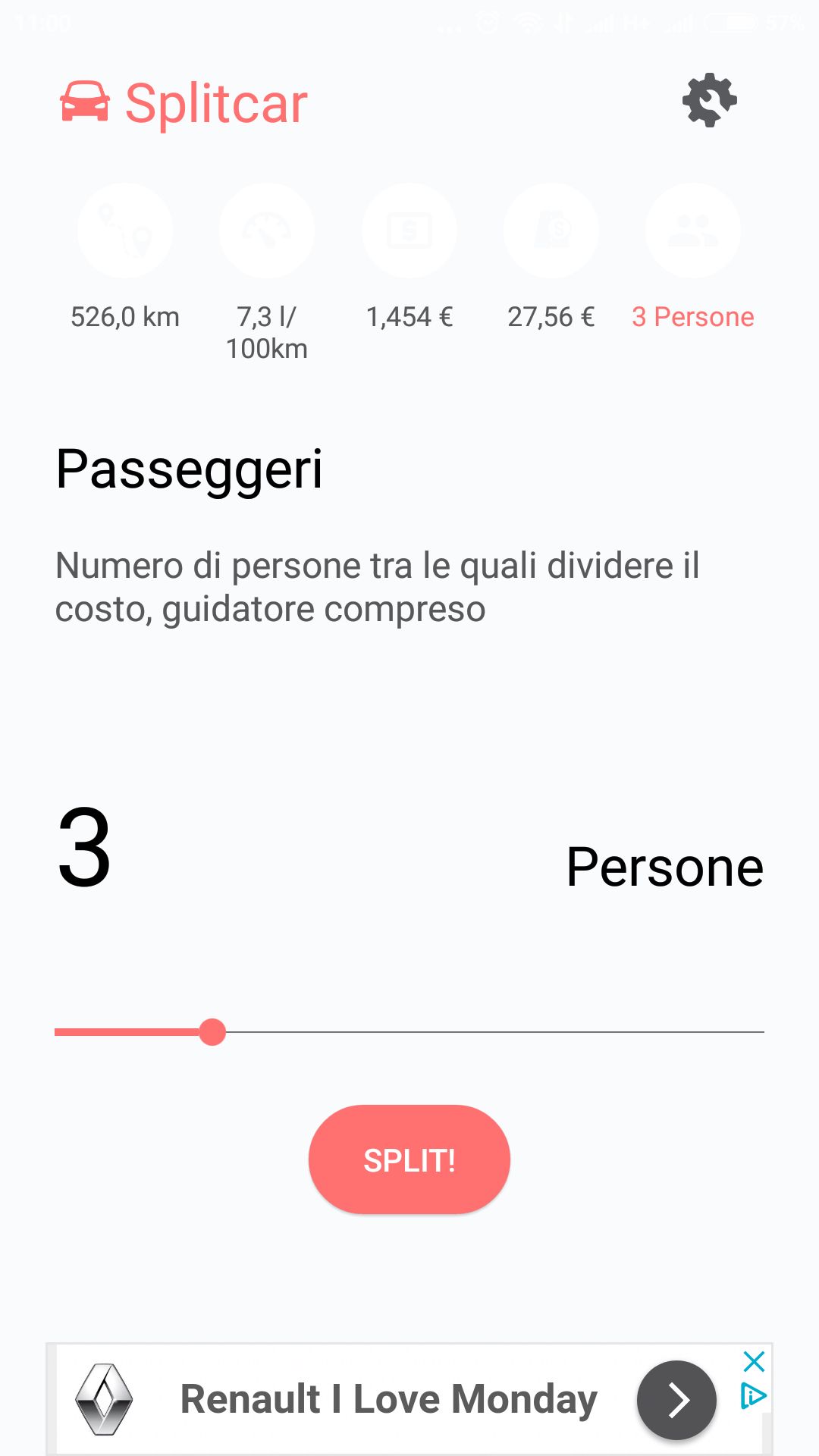This screenshot has height=1456, width=819.
Task: Close the Renault ad banner
Action: [754, 1362]
